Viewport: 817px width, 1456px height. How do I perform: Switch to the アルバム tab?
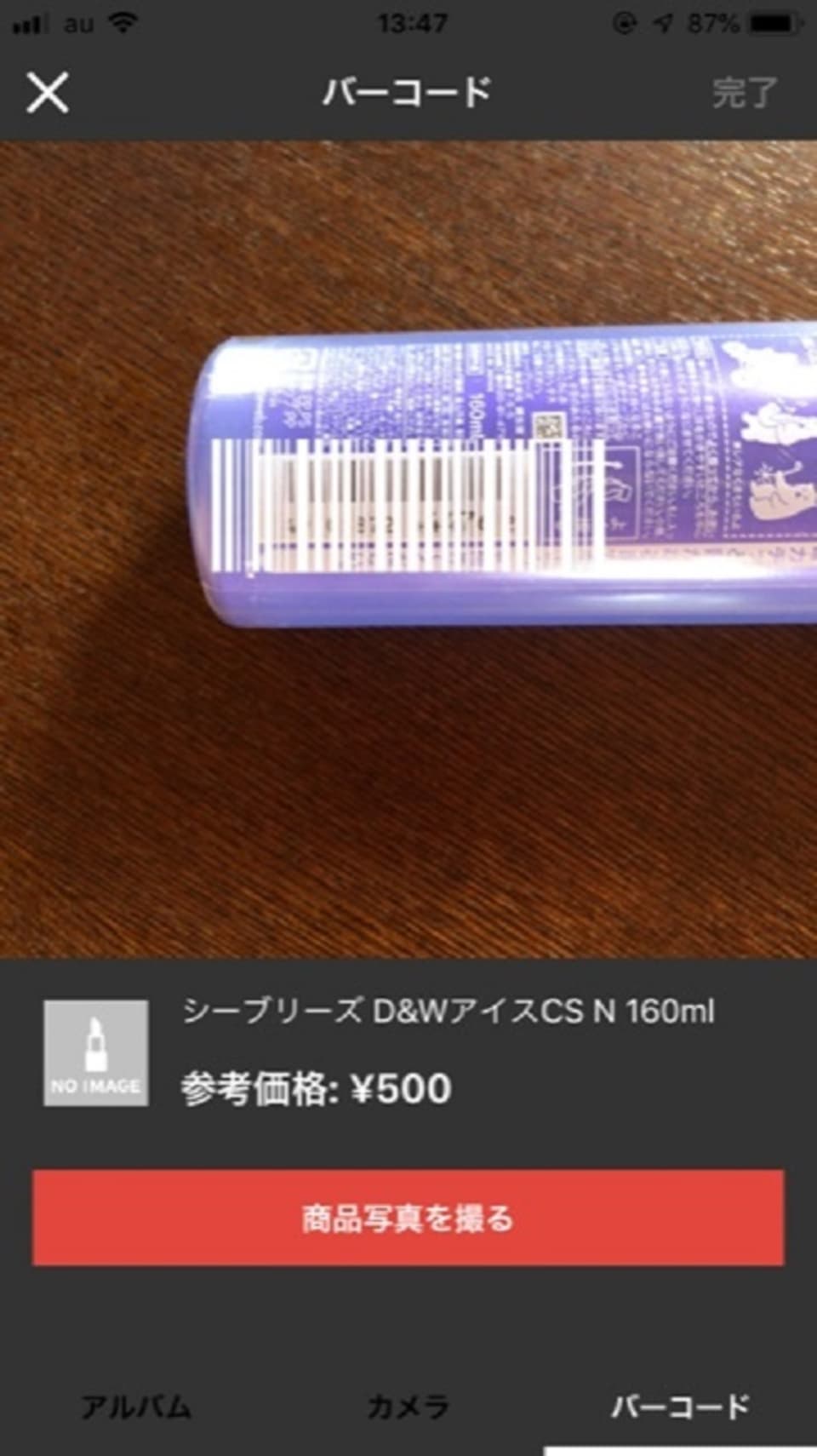[x=136, y=1407]
